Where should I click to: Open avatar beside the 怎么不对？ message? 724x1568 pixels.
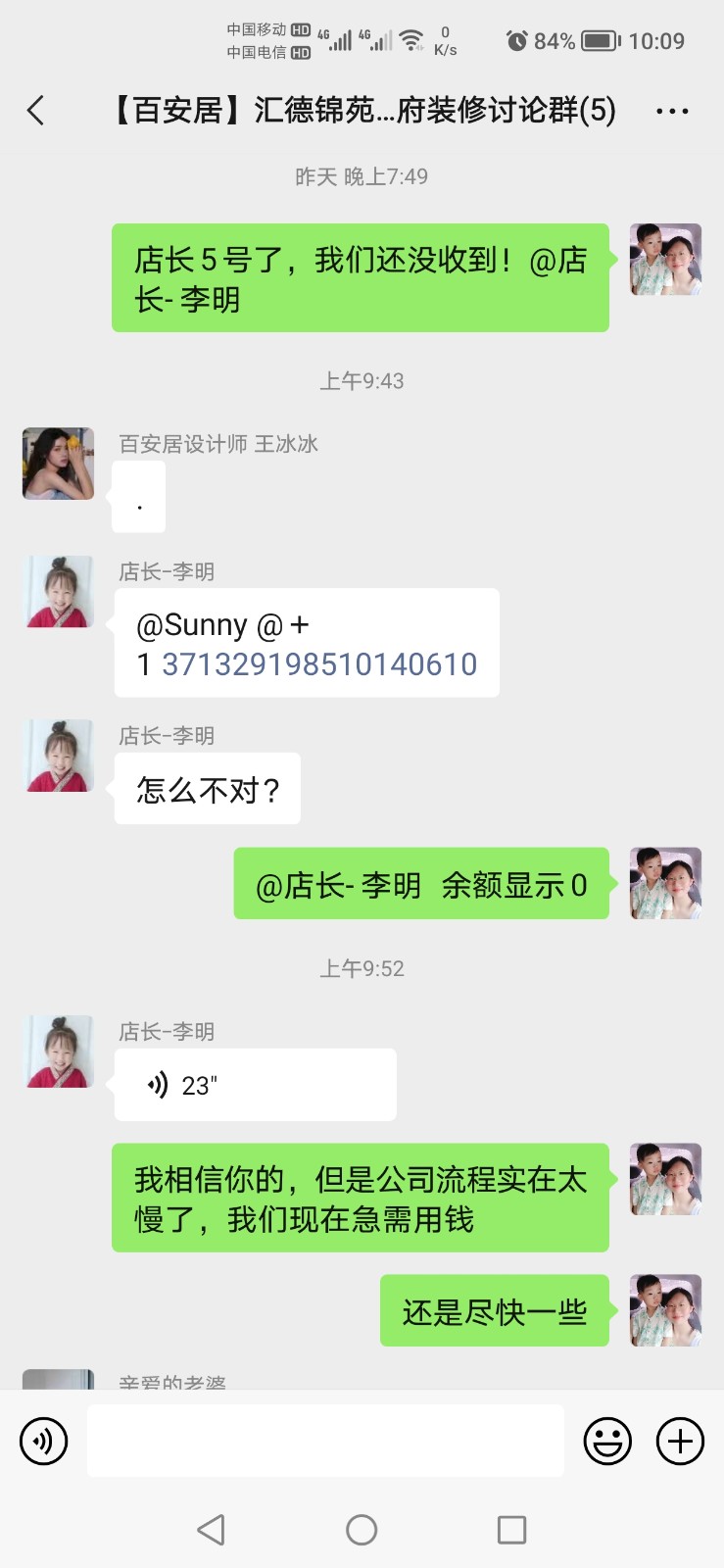pyautogui.click(x=59, y=756)
